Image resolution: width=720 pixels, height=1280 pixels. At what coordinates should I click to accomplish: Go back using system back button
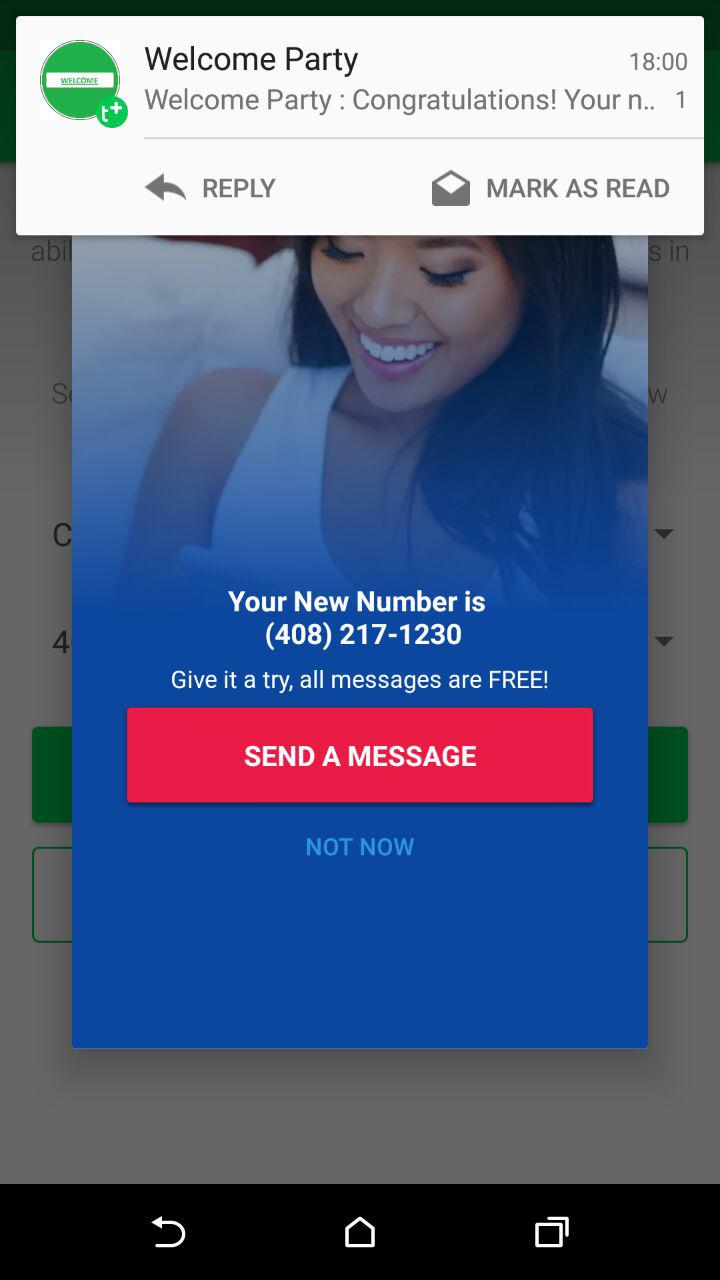pos(168,1232)
